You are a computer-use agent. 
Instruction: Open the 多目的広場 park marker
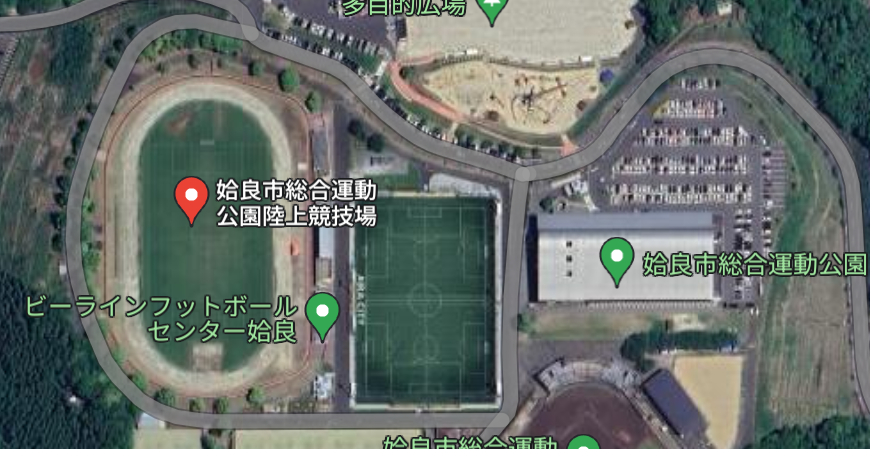(x=490, y=9)
